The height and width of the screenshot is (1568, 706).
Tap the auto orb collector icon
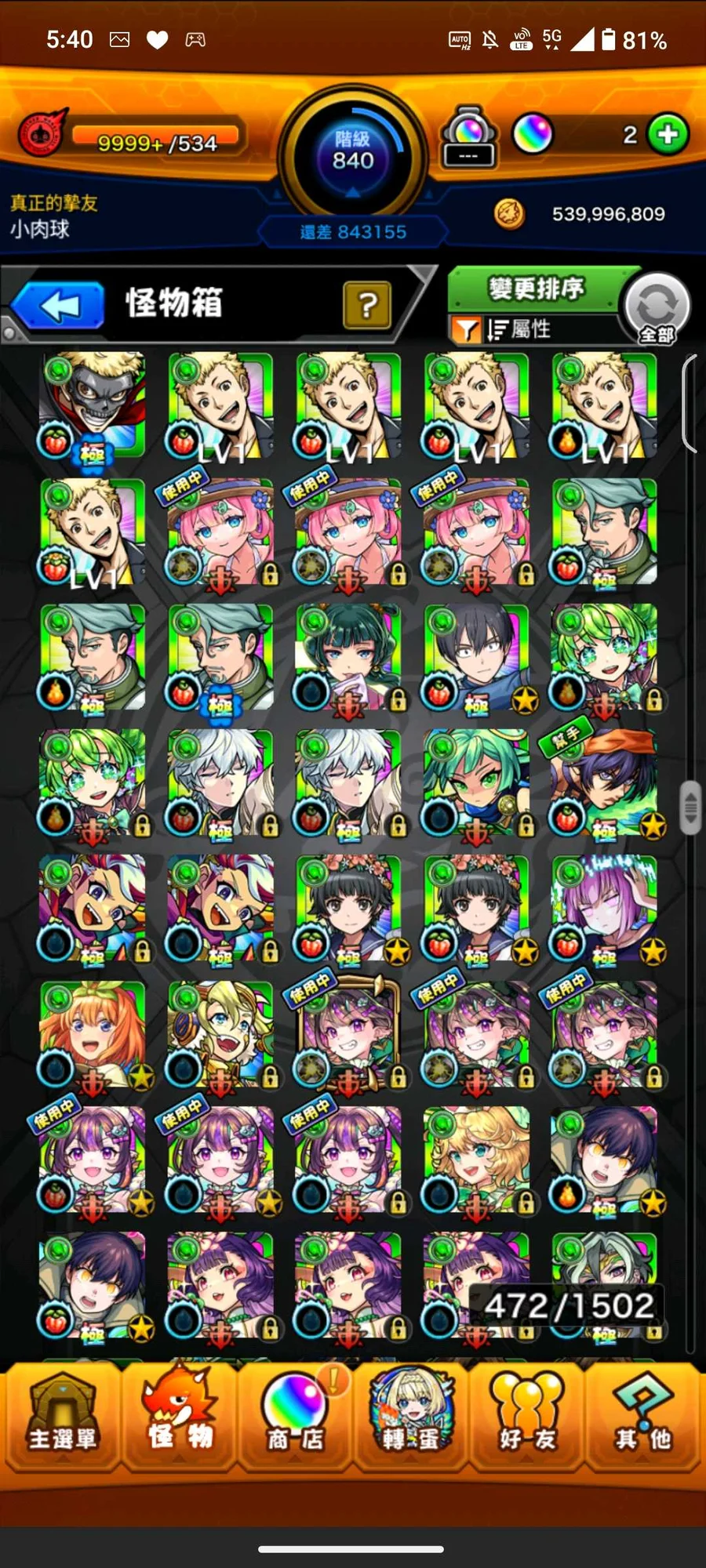469,136
